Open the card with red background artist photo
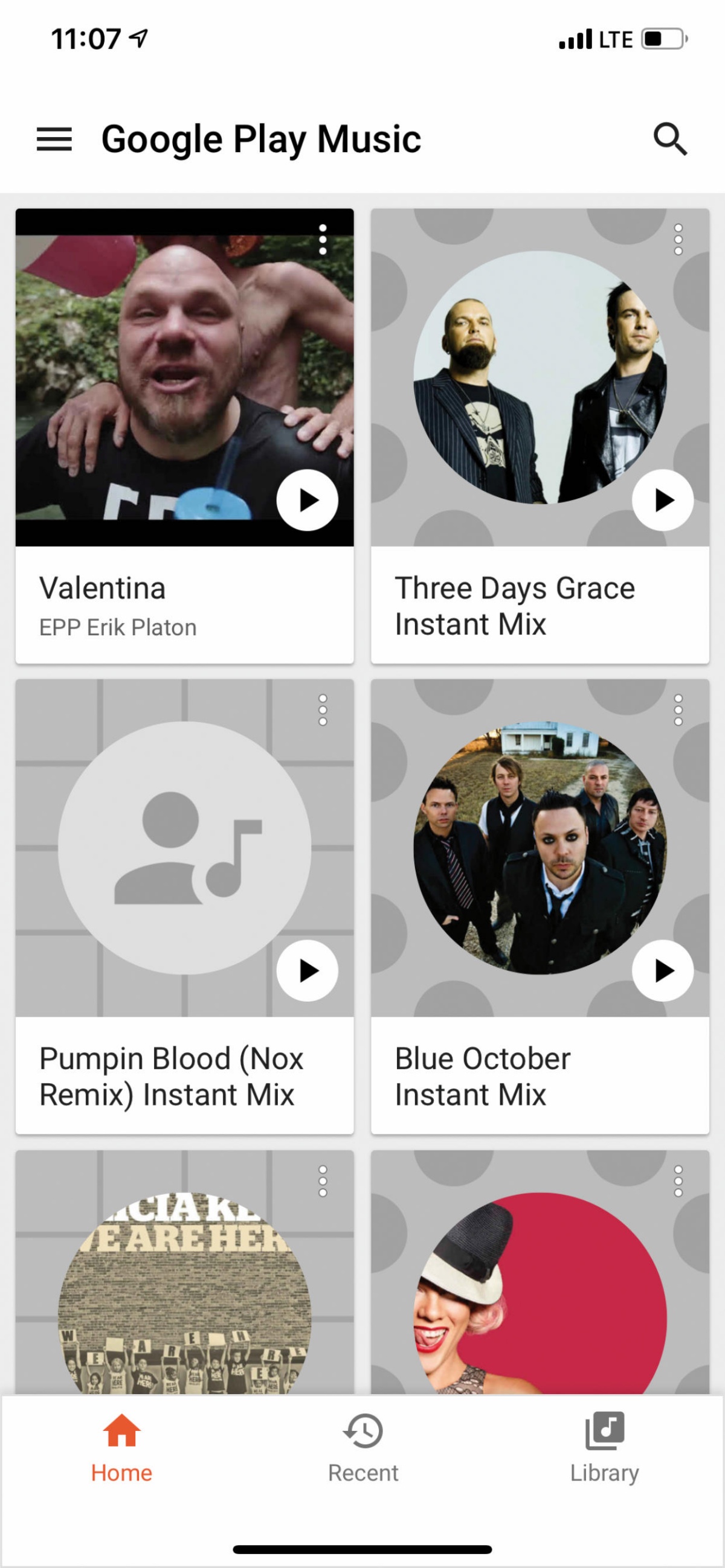 pos(539,1290)
